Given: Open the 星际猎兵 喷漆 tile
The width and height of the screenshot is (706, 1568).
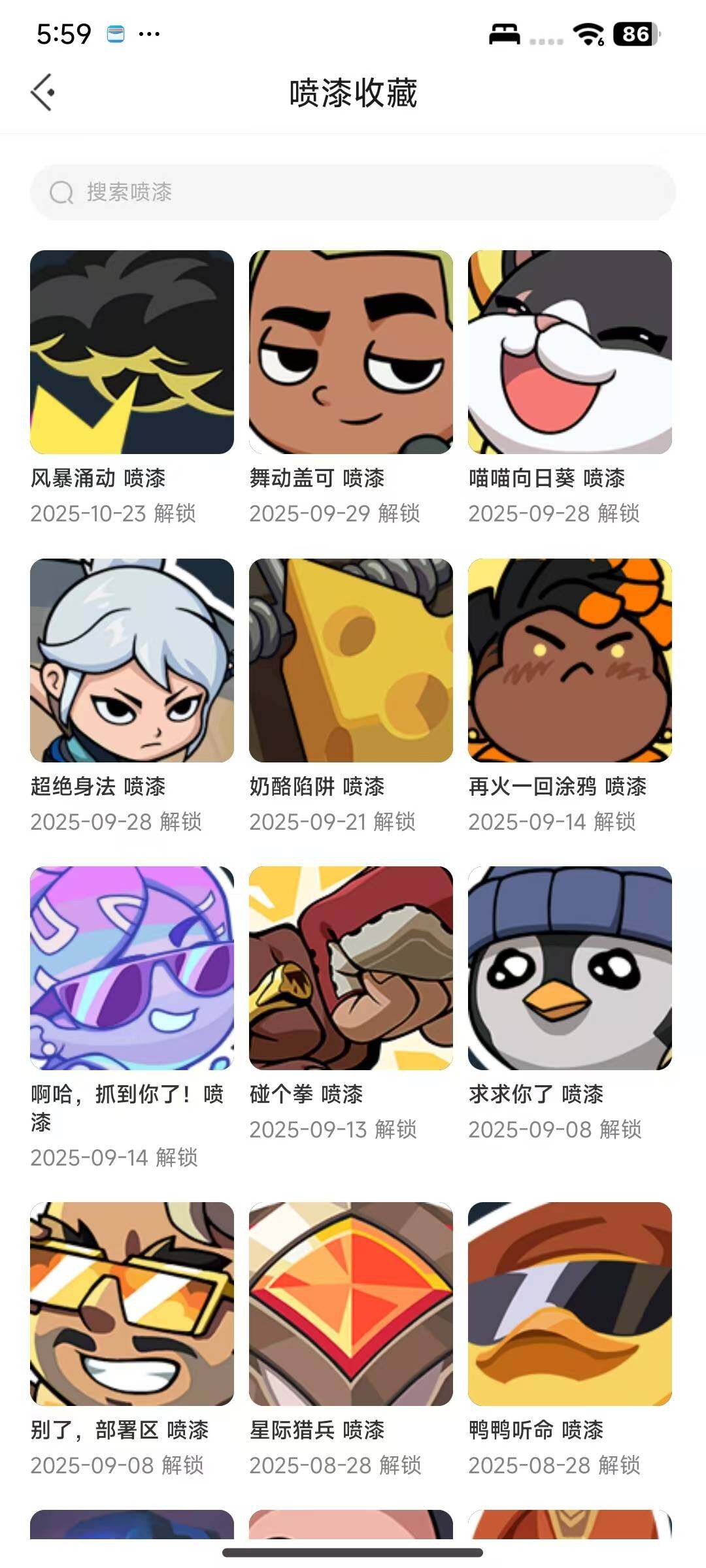Looking at the screenshot, I should (351, 1304).
